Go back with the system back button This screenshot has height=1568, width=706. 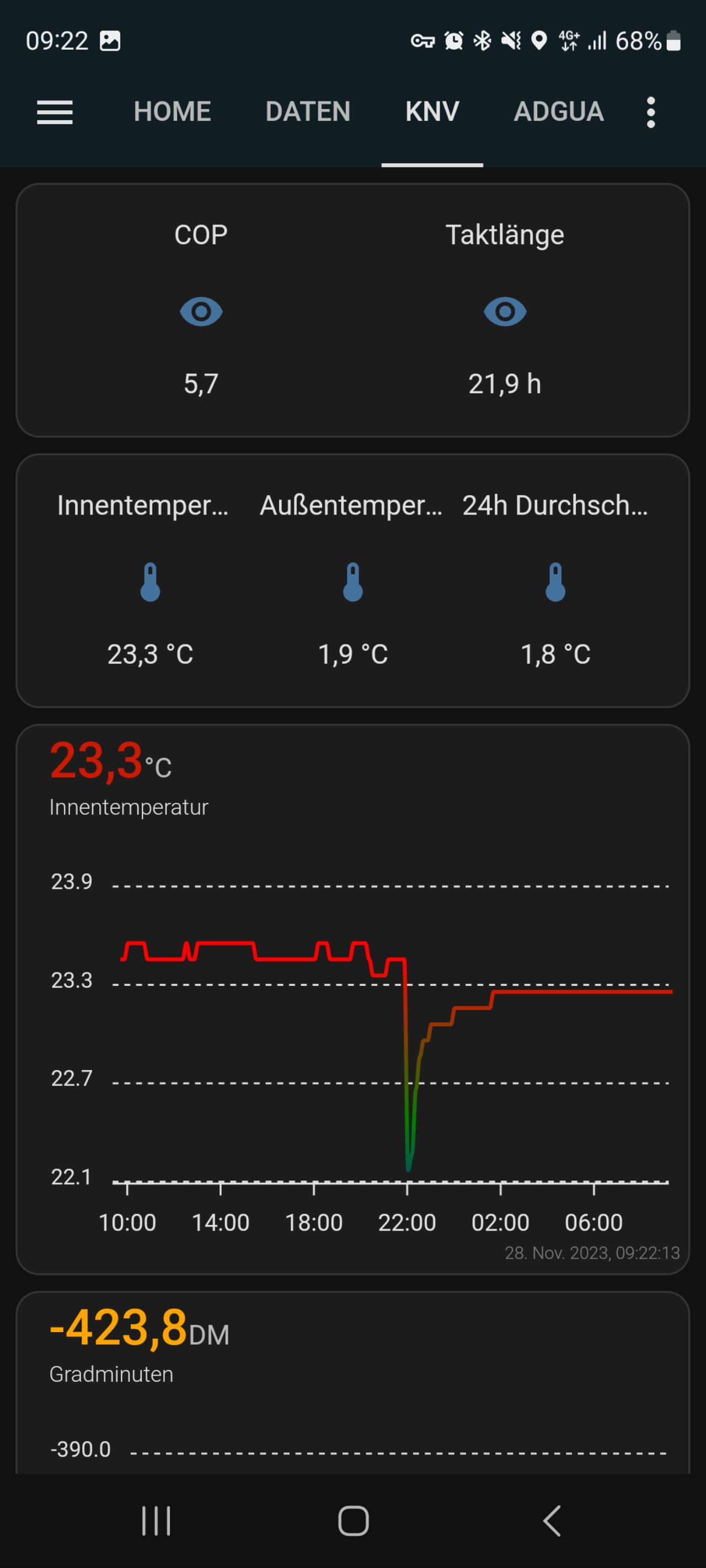click(551, 1521)
